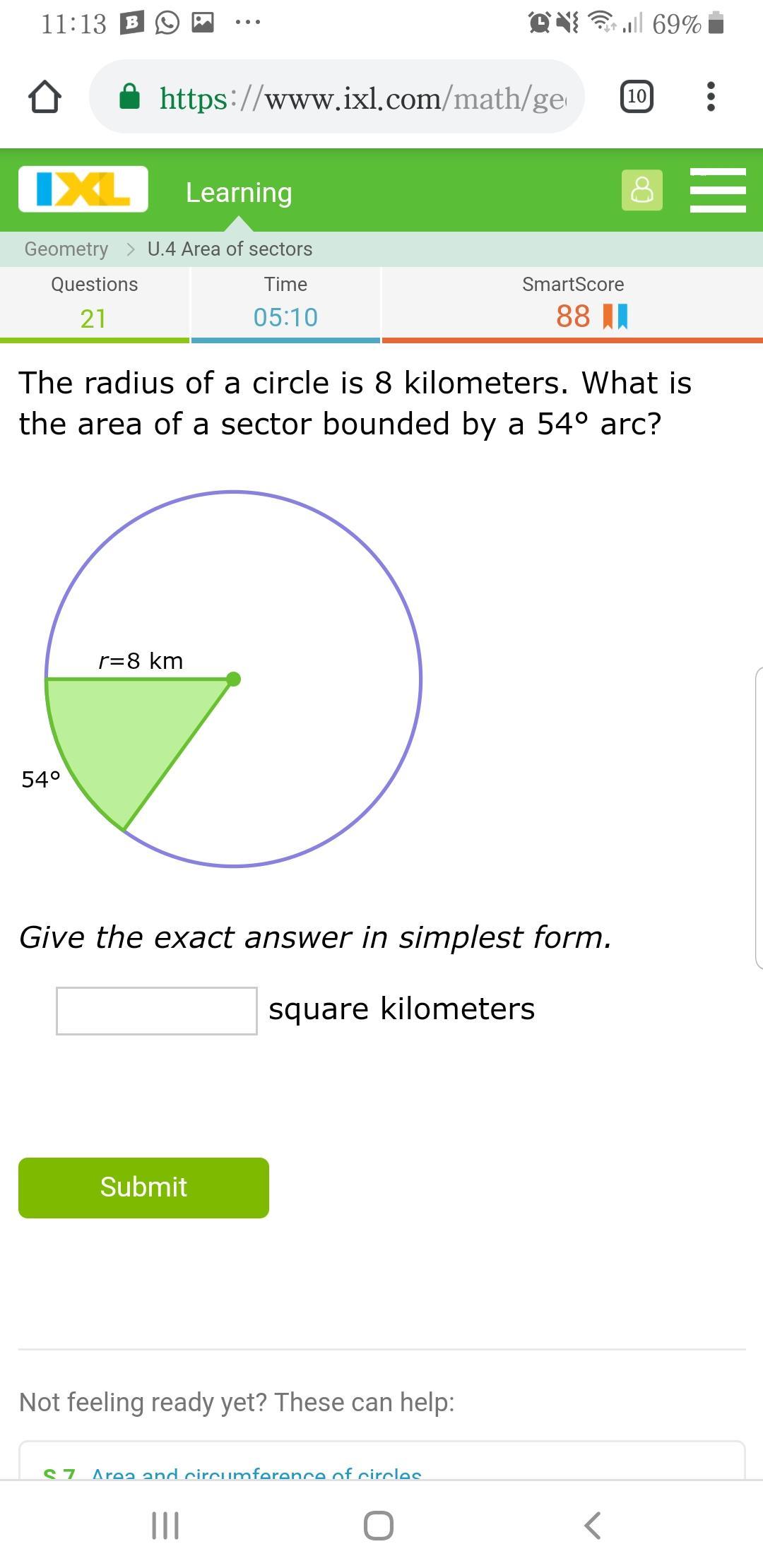Go to the Geometry breadcrumb

[x=66, y=249]
